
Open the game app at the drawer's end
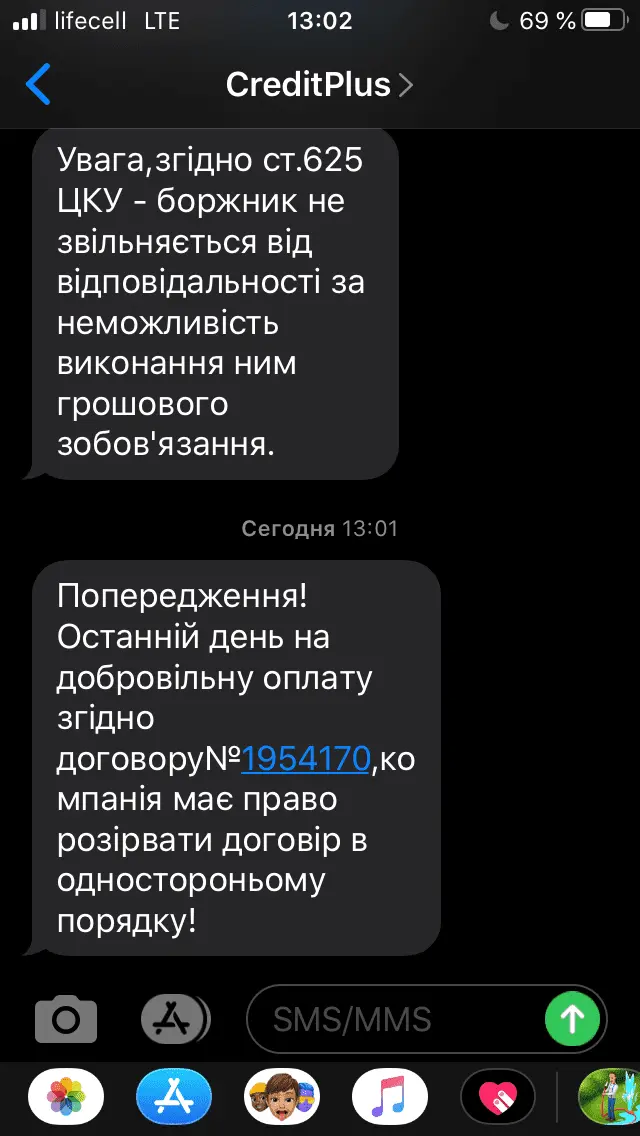(608, 1099)
